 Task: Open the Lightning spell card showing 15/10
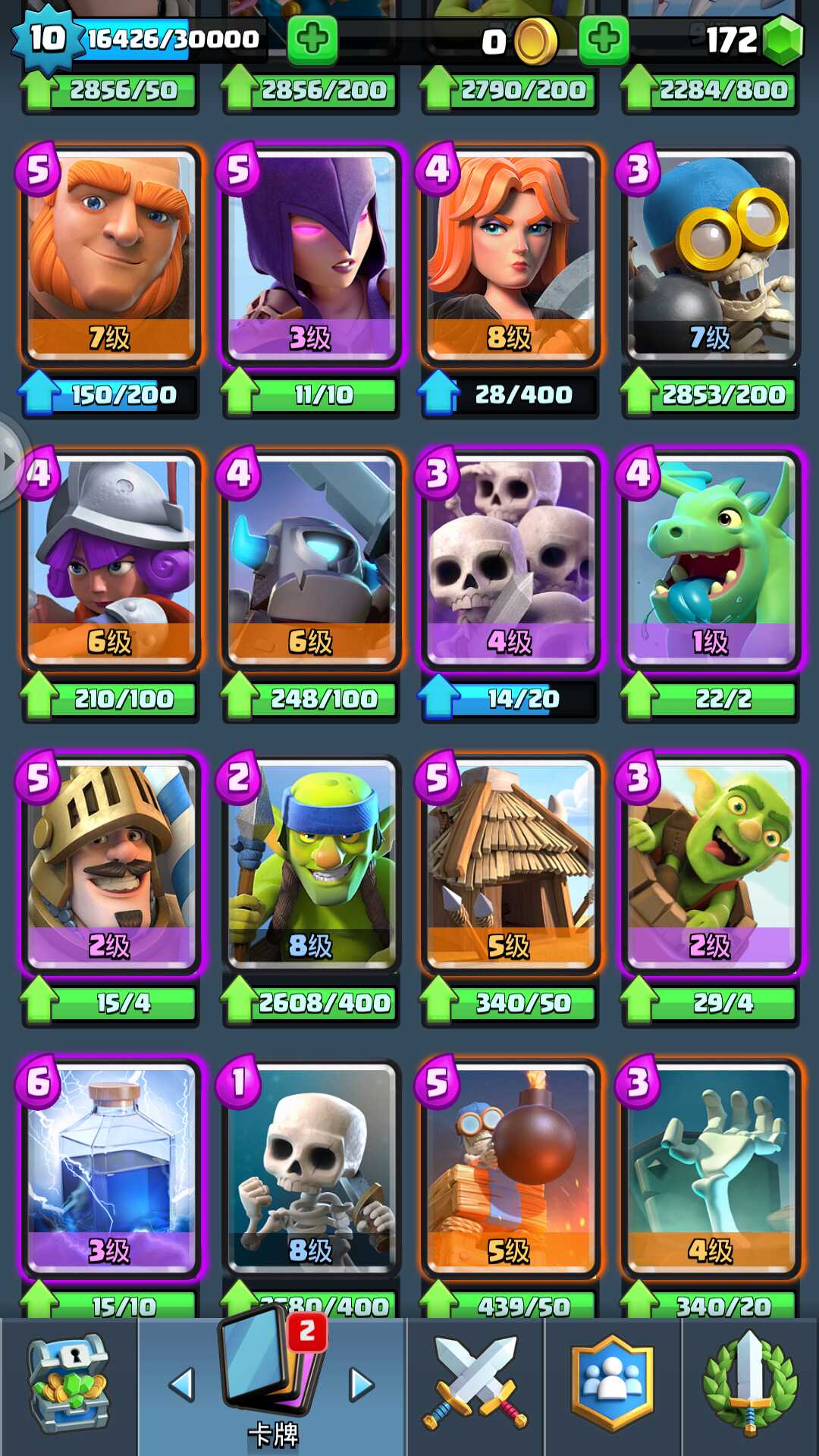coord(111,1169)
